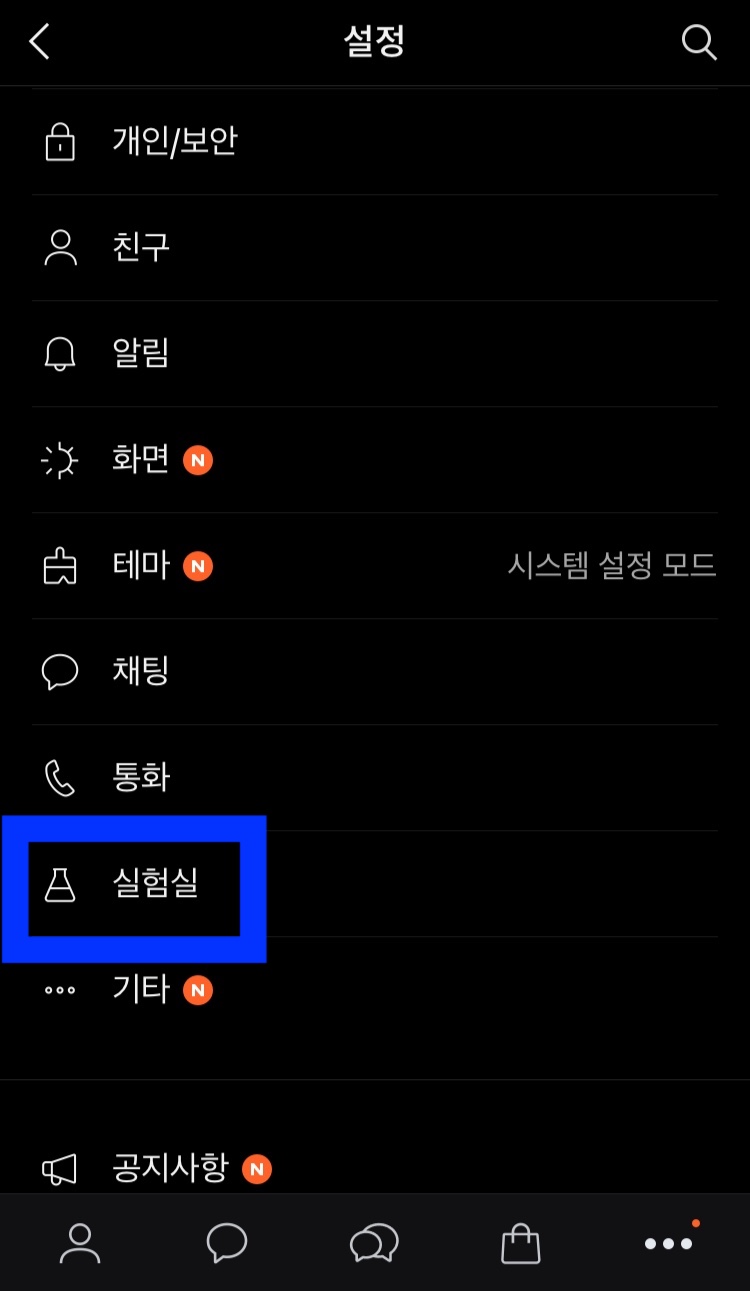Open the 친구 settings menu
The width and height of the screenshot is (750, 1291).
pyautogui.click(x=140, y=247)
